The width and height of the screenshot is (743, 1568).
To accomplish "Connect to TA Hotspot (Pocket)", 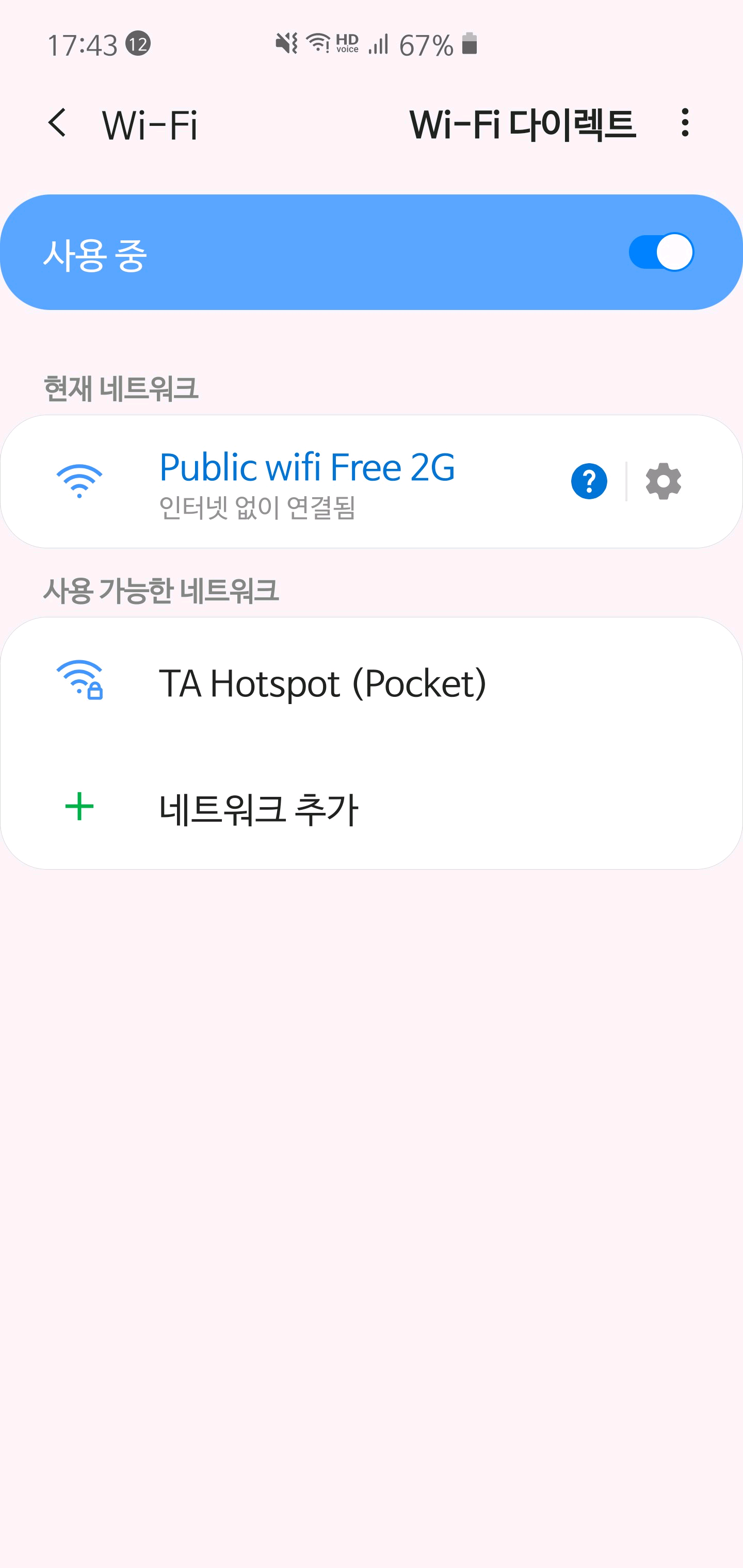I will tap(322, 682).
